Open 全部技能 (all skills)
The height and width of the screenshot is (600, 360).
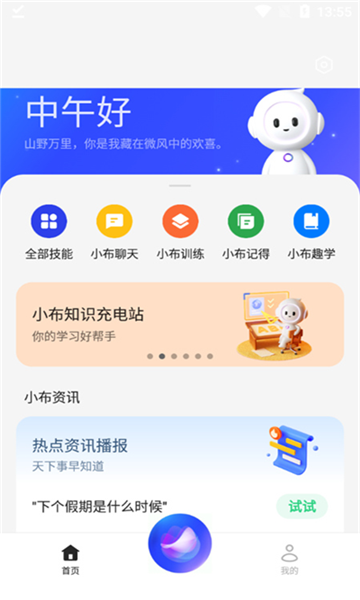point(49,232)
